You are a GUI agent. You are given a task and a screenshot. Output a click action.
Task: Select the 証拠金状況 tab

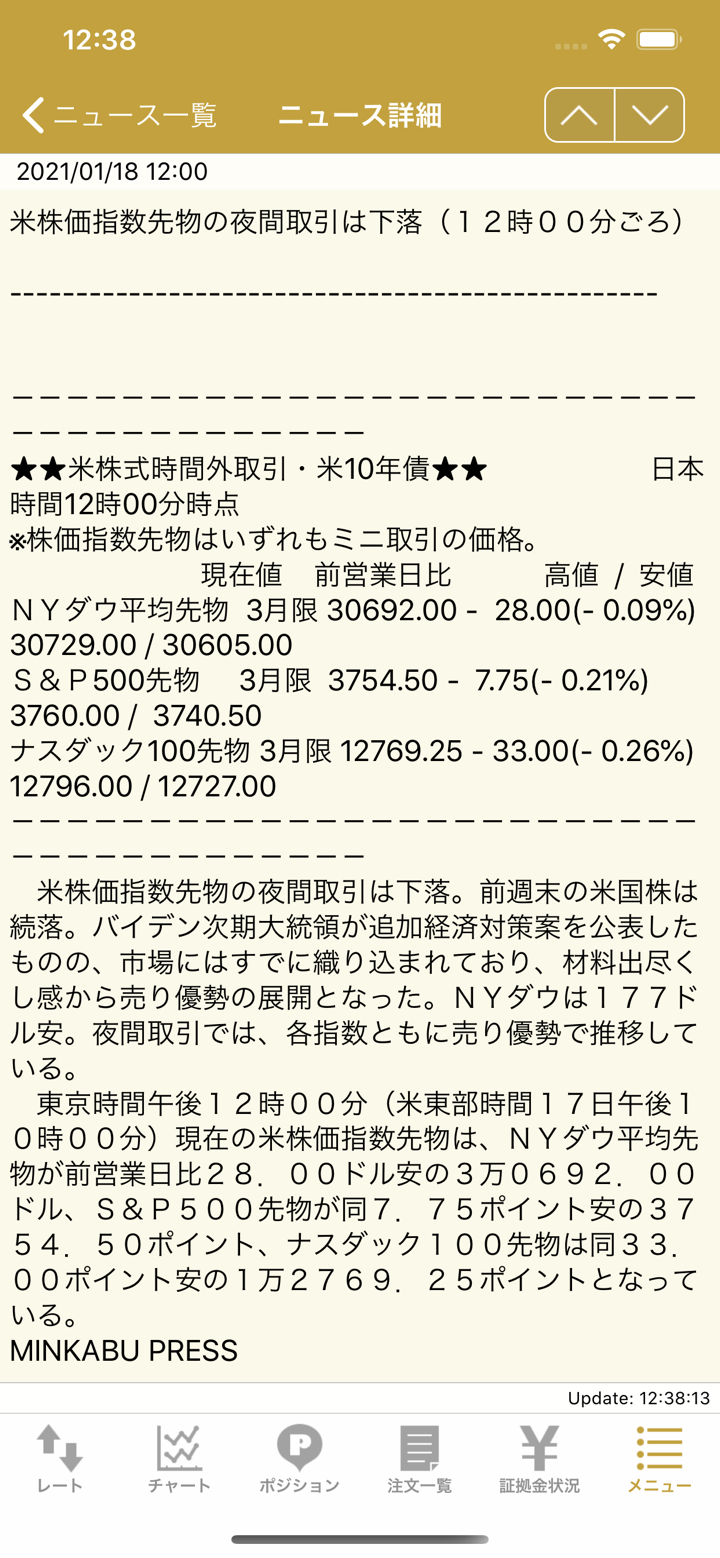pyautogui.click(x=539, y=1458)
